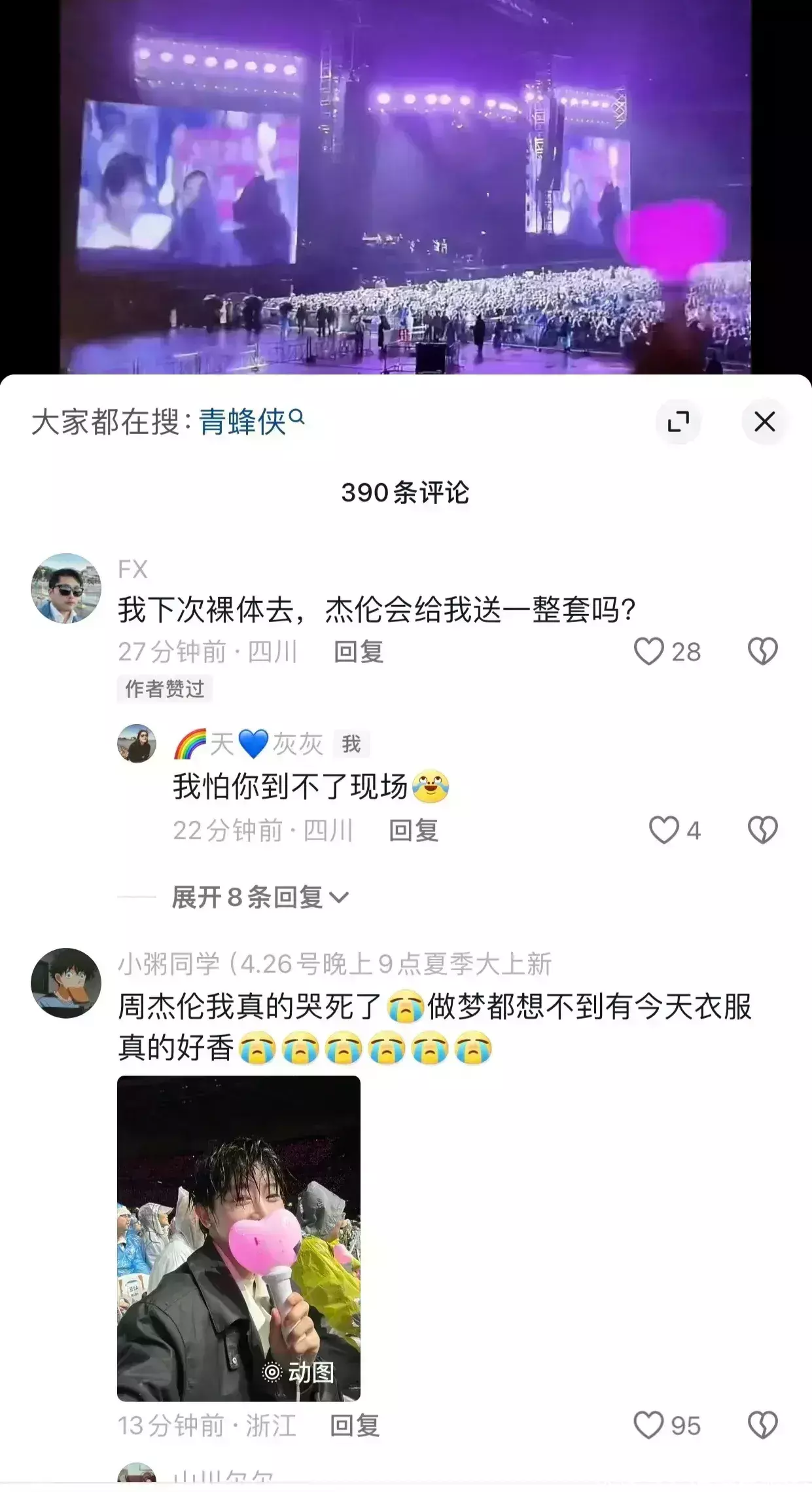View the GIF in 小粥同学's comment
812x1492 pixels.
(238, 1239)
